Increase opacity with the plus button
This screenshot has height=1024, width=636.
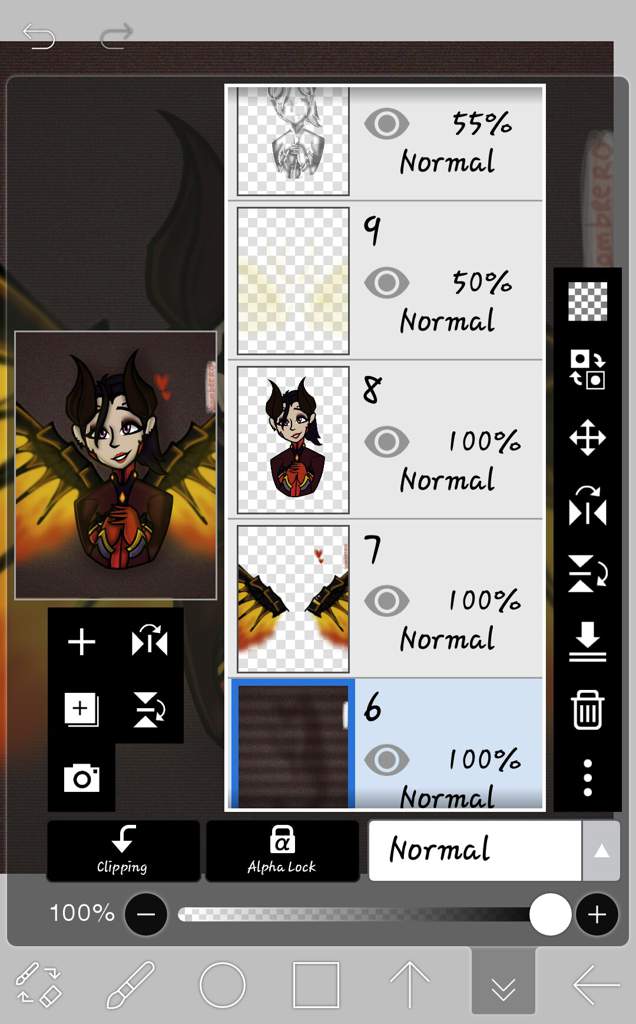(597, 914)
